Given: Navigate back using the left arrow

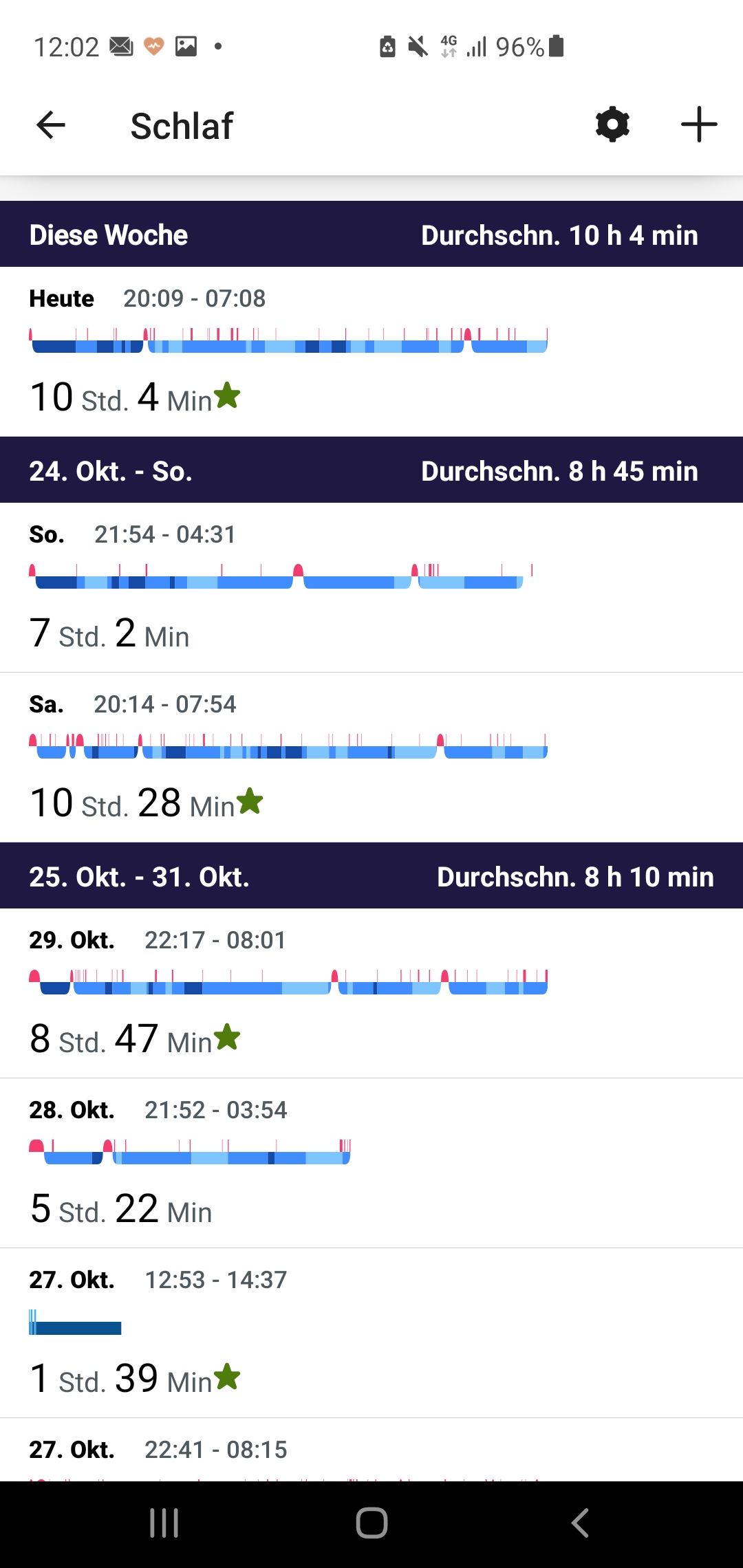Looking at the screenshot, I should click(50, 124).
